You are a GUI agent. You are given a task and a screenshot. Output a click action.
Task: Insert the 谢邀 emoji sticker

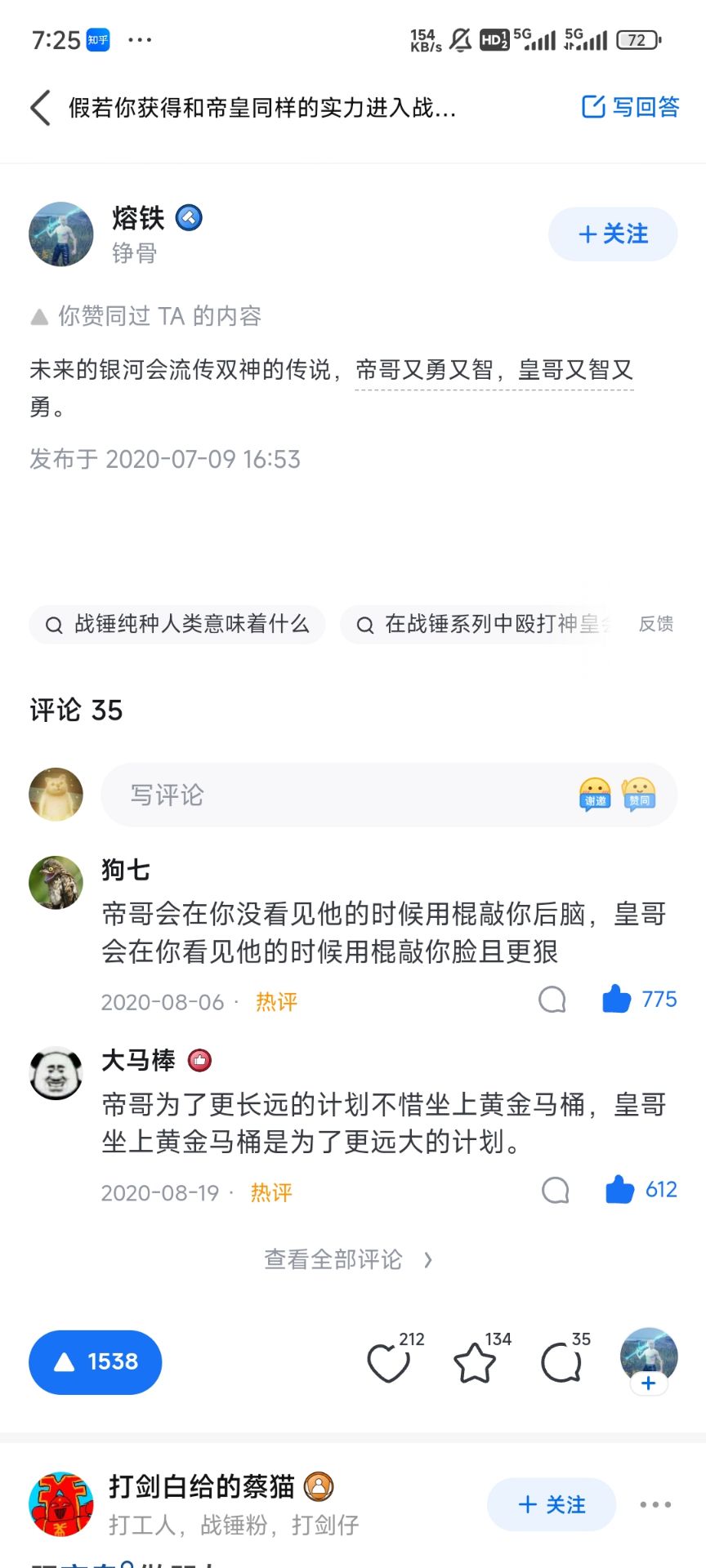click(x=595, y=794)
